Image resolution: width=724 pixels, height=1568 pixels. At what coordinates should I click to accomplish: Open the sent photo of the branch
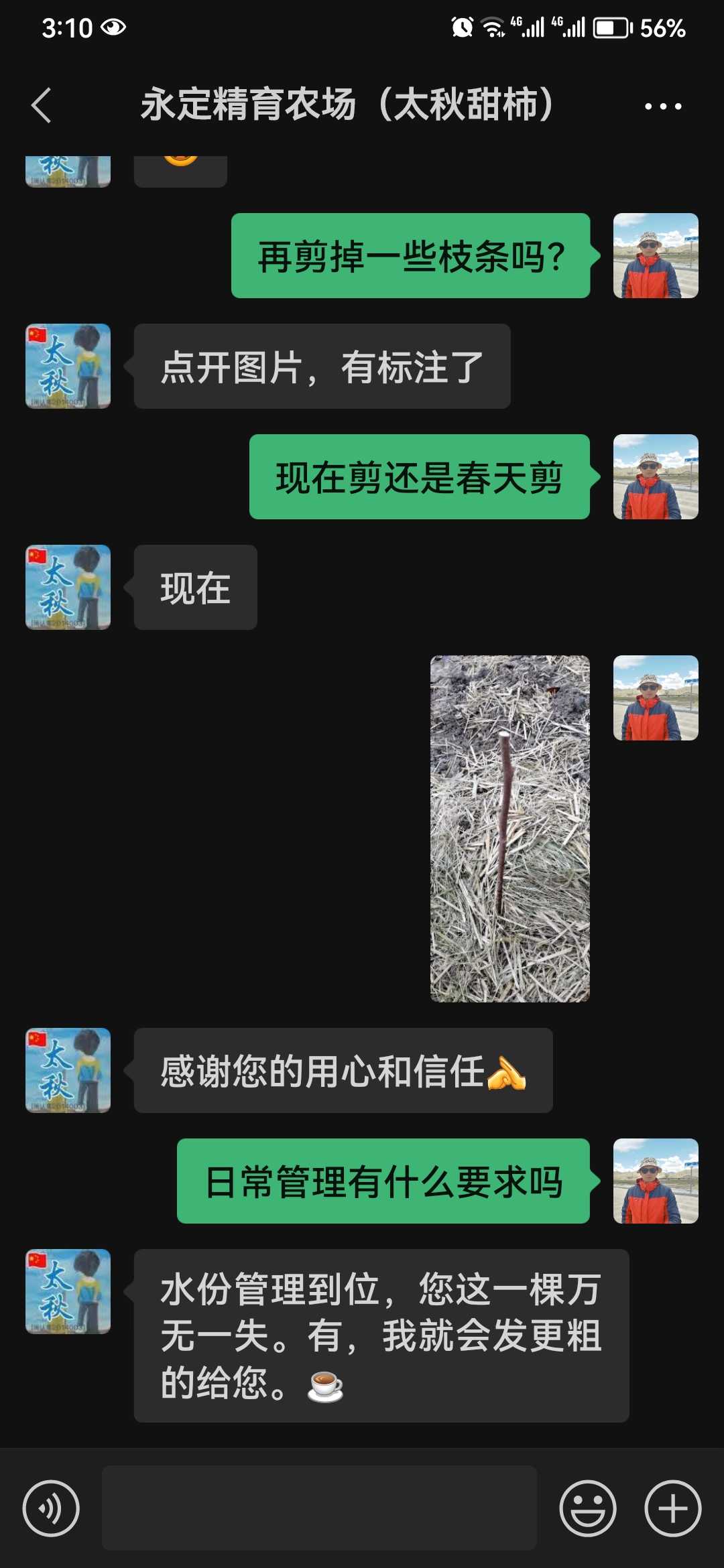tap(510, 829)
